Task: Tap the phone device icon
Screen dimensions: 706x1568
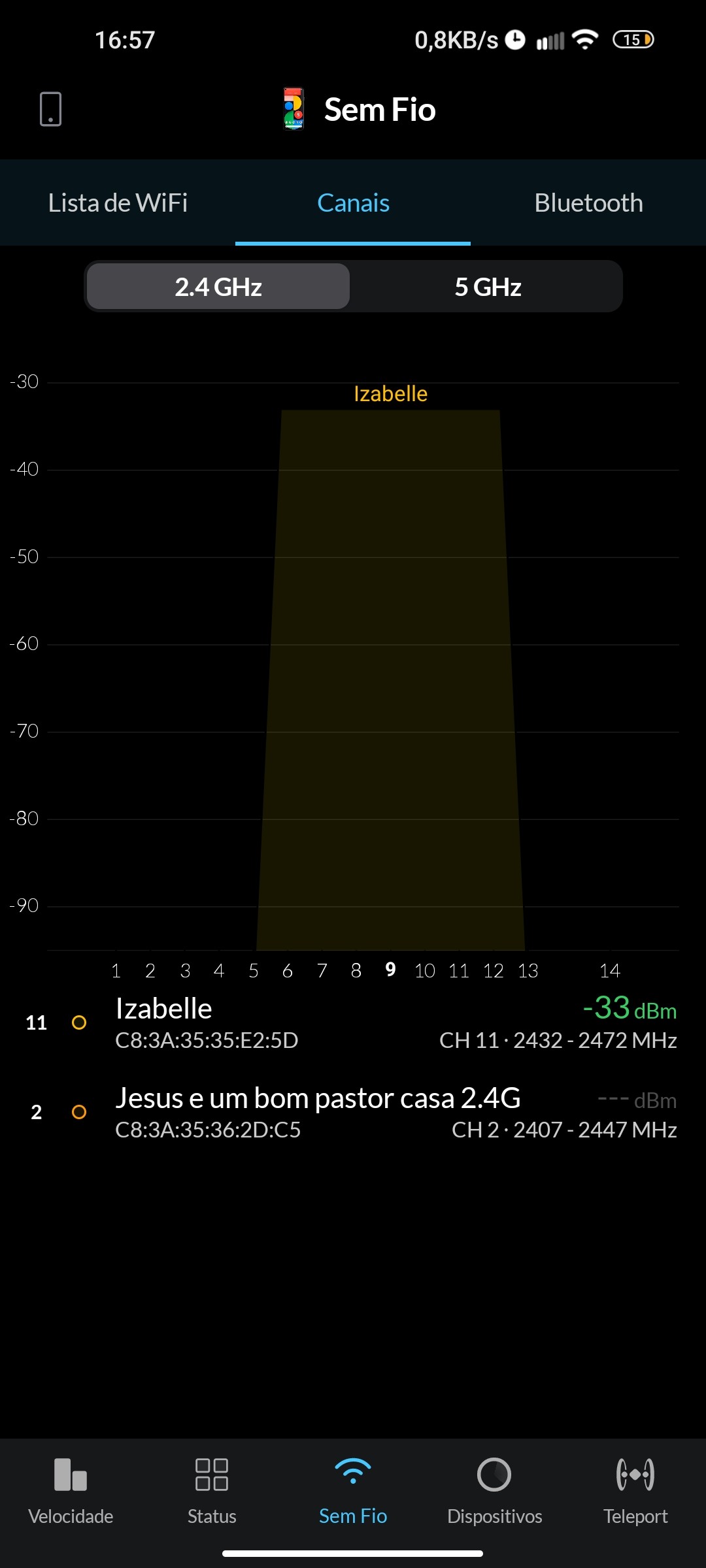Action: click(x=50, y=109)
